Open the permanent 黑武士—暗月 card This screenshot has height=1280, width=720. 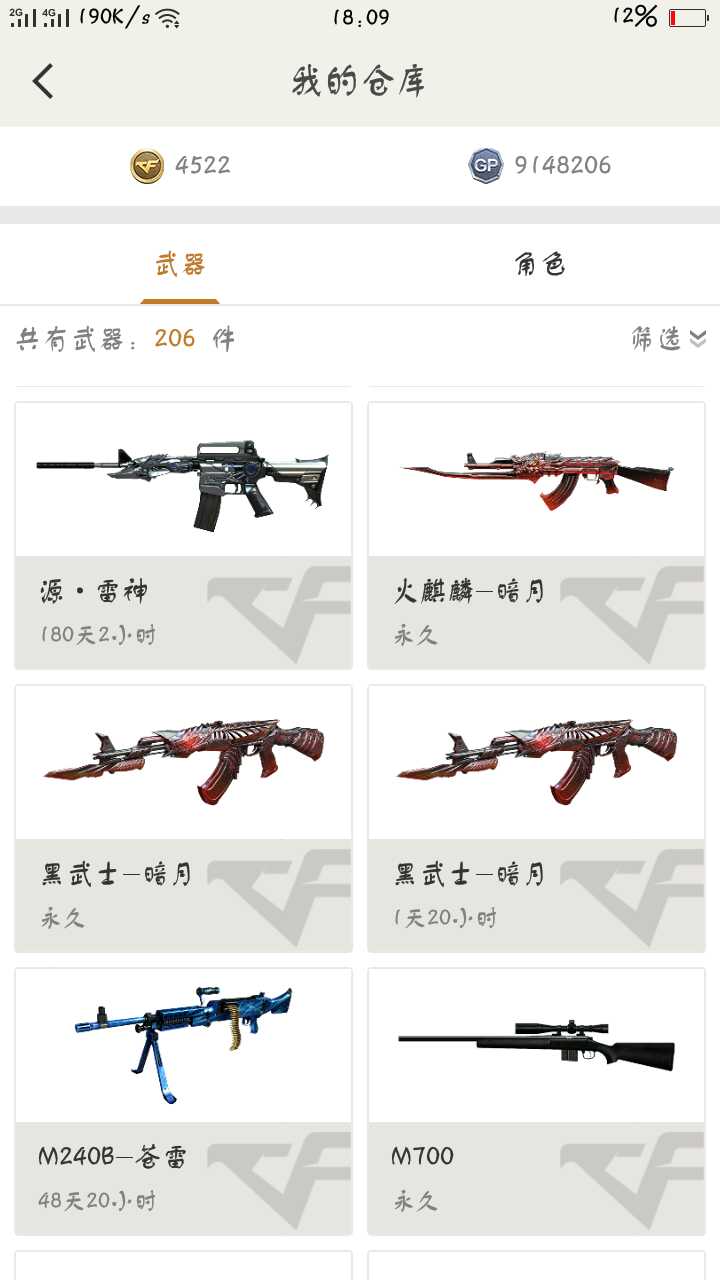pyautogui.click(x=183, y=819)
